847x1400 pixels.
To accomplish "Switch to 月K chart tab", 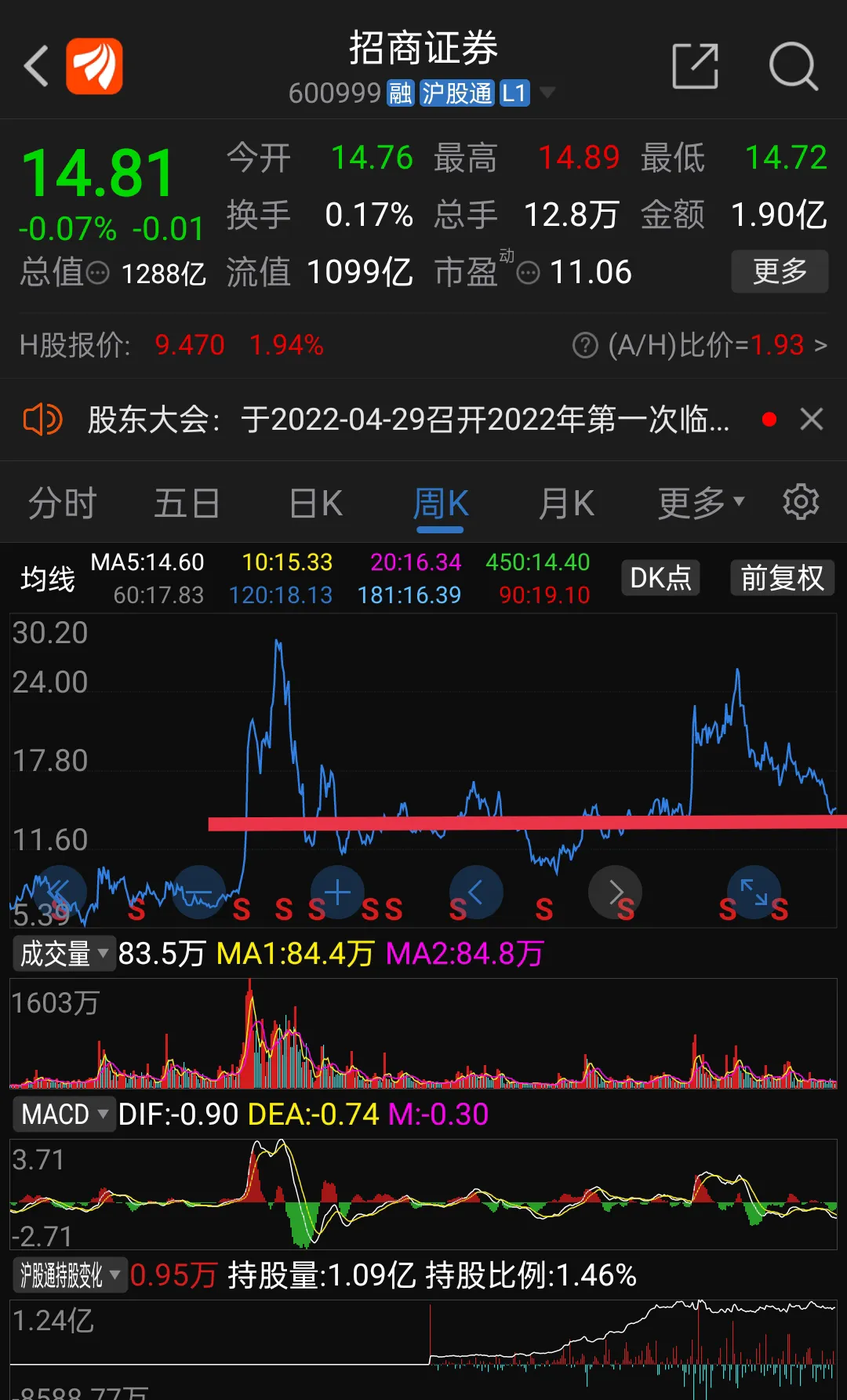I will [x=566, y=503].
